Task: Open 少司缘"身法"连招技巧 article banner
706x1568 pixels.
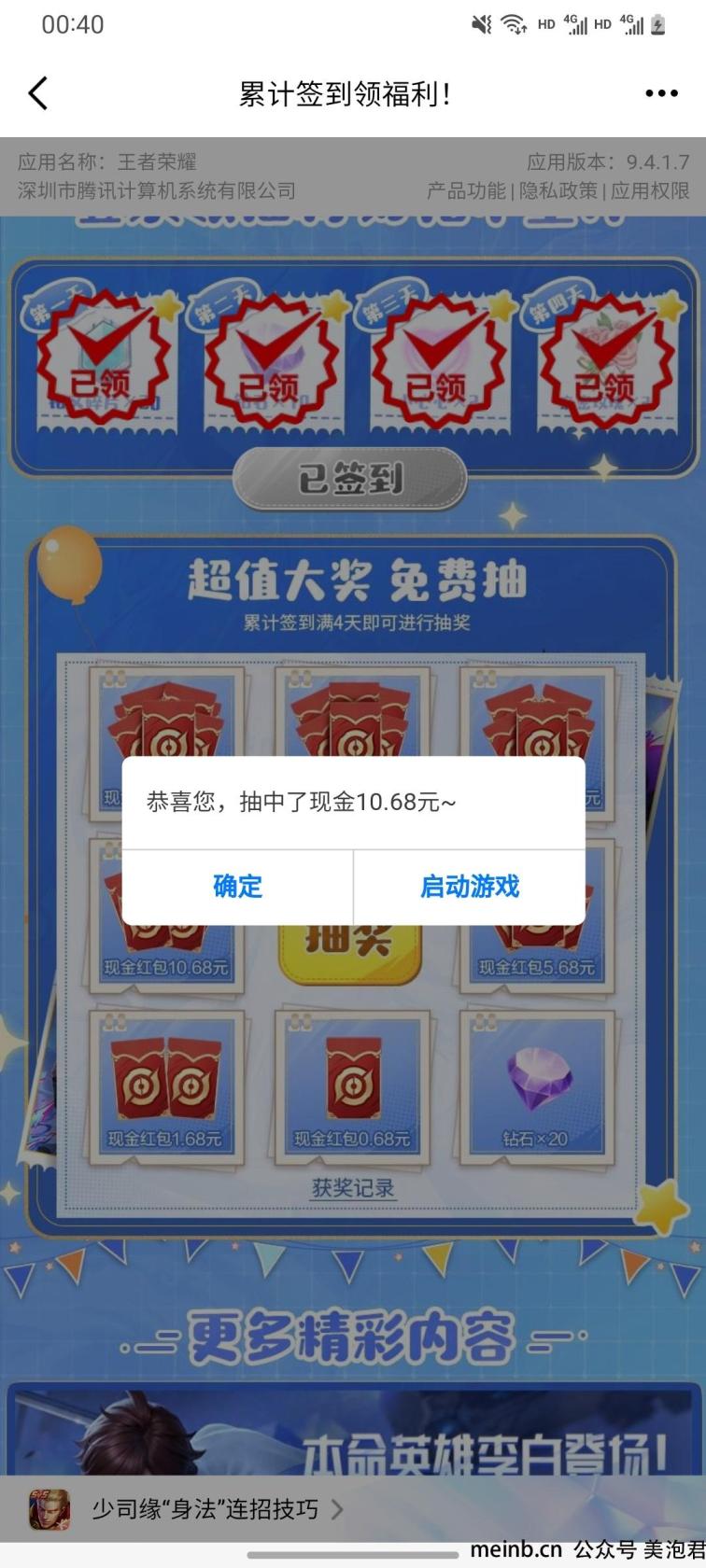Action: click(205, 1509)
